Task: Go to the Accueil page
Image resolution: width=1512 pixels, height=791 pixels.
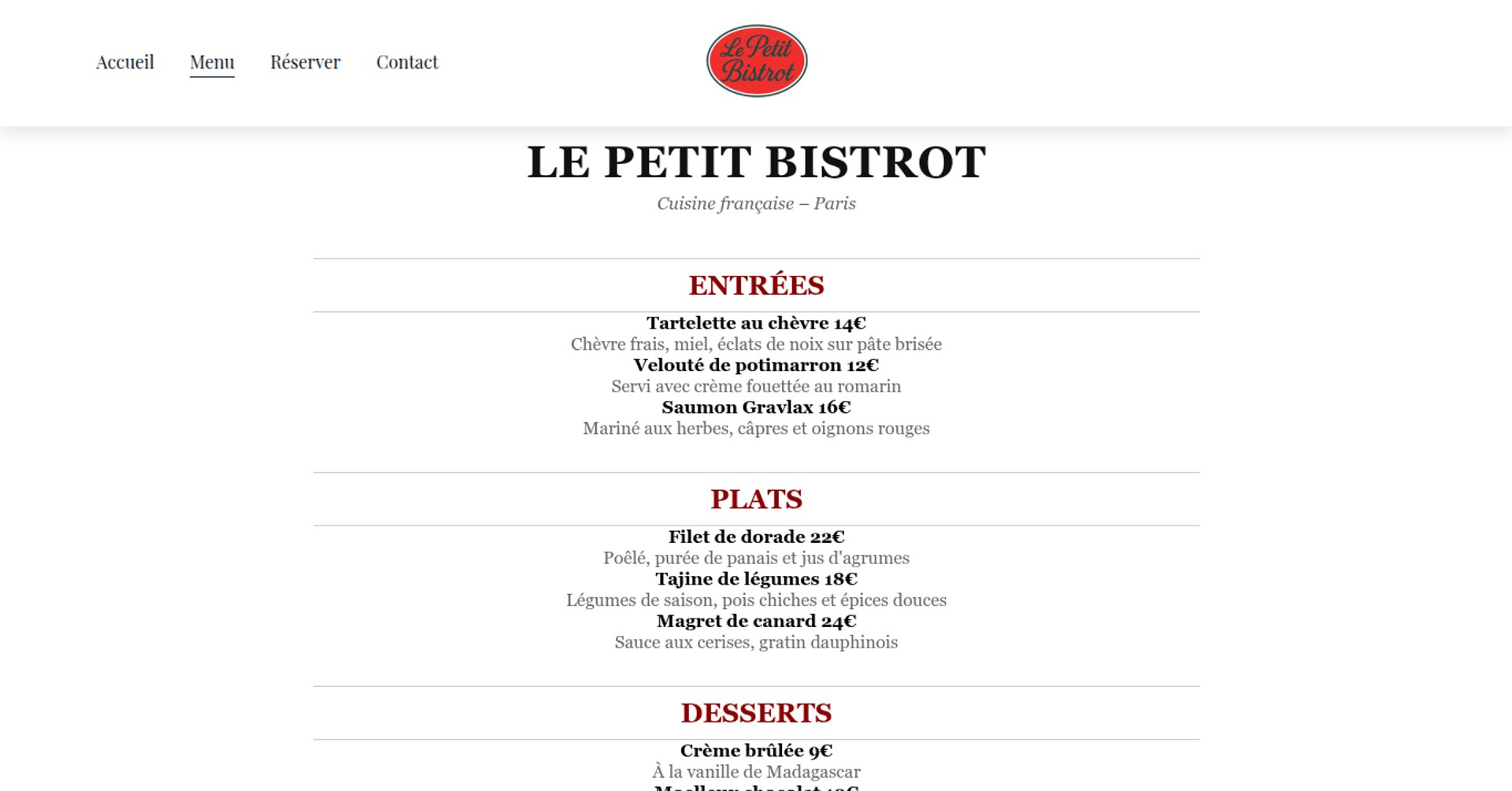Action: pyautogui.click(x=124, y=62)
